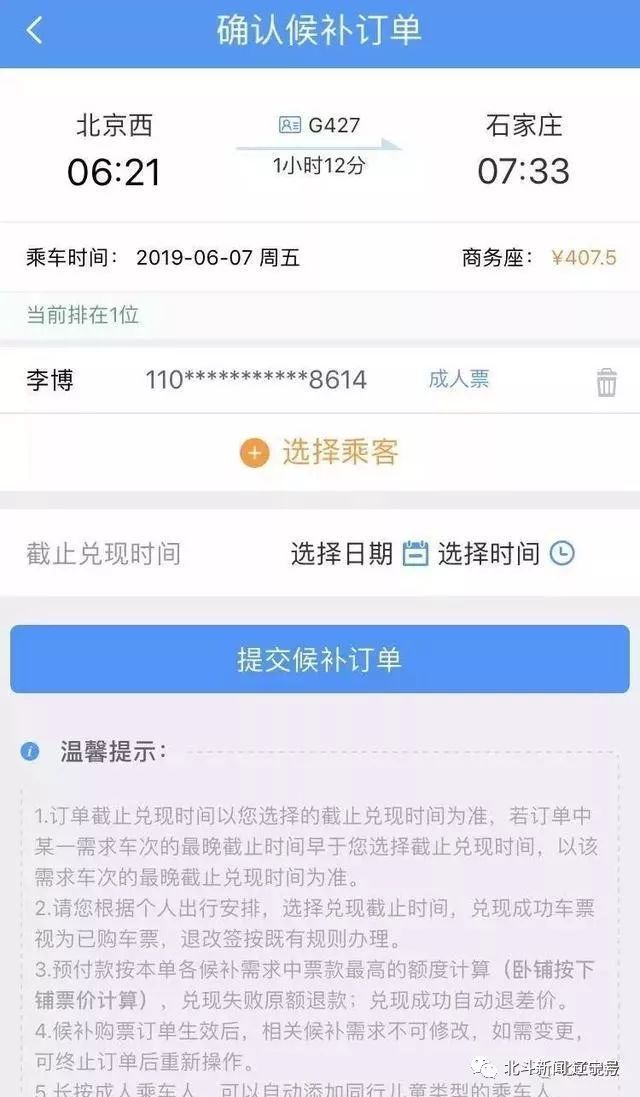This screenshot has height=1097, width=640.
Task: Go back using the top-left arrow
Action: pyautogui.click(x=34, y=31)
